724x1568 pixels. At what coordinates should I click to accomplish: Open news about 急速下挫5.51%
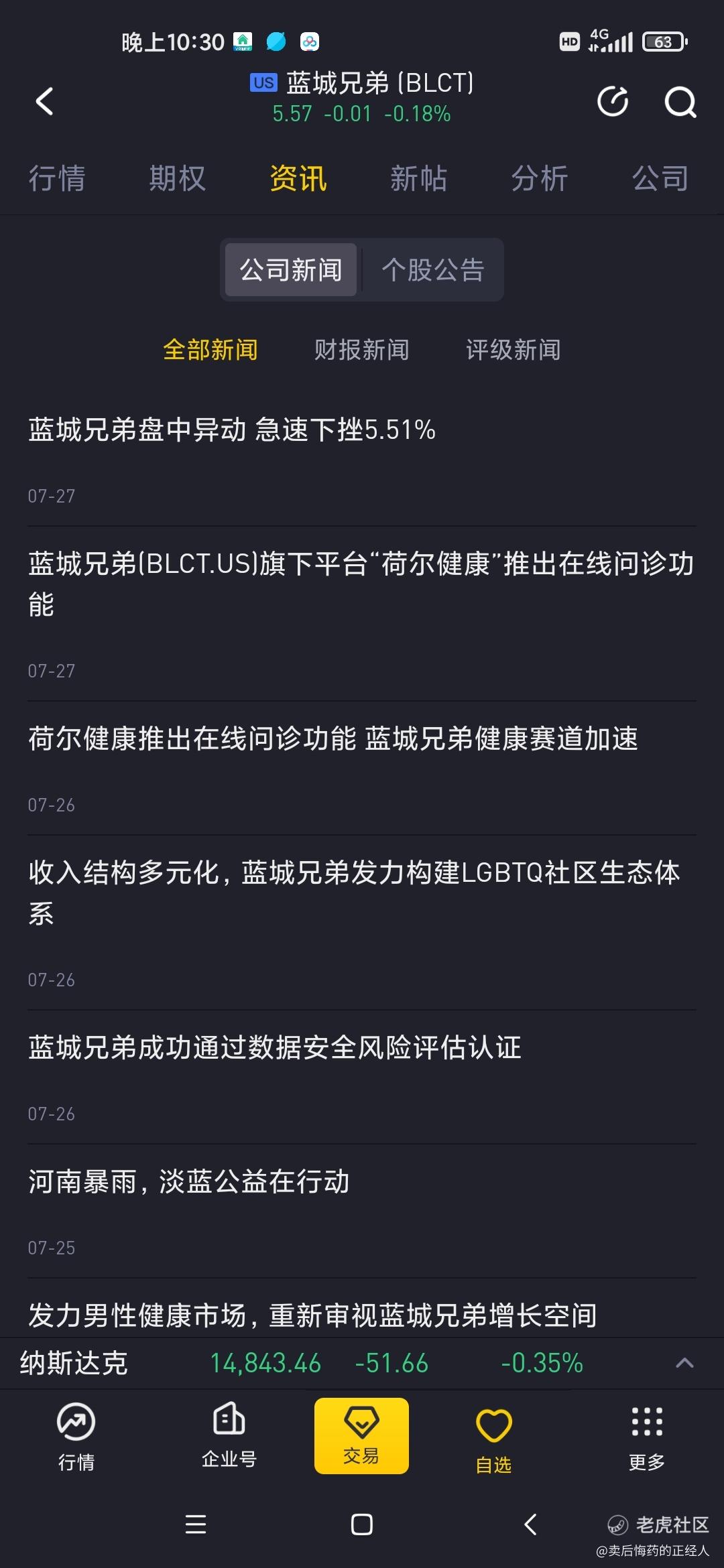232,430
